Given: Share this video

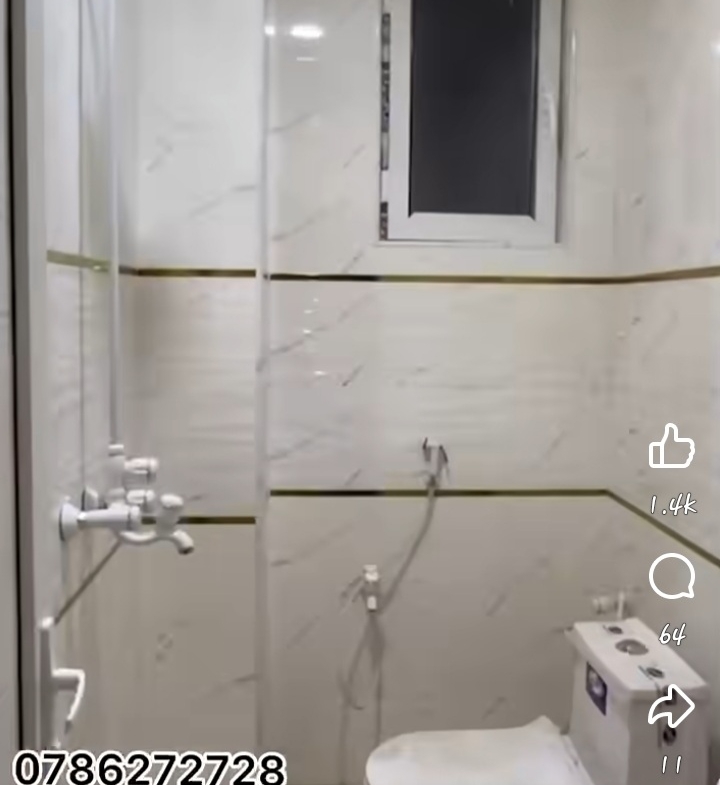Looking at the screenshot, I should [x=670, y=708].
